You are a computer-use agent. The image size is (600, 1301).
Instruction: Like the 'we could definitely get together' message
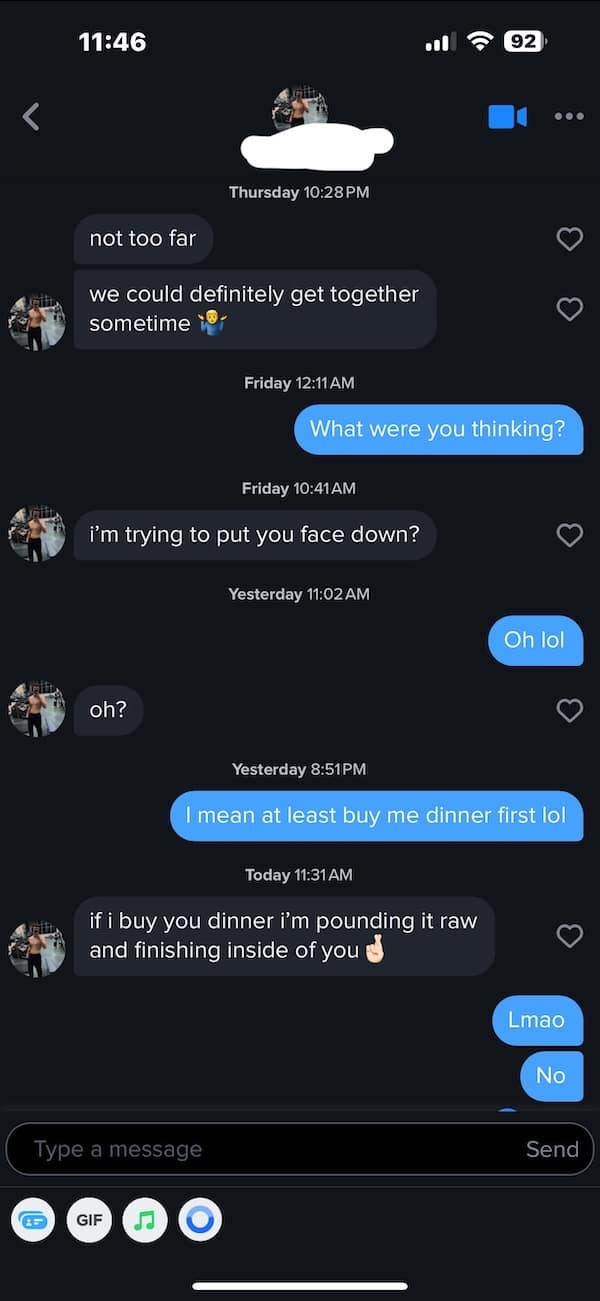tap(569, 309)
